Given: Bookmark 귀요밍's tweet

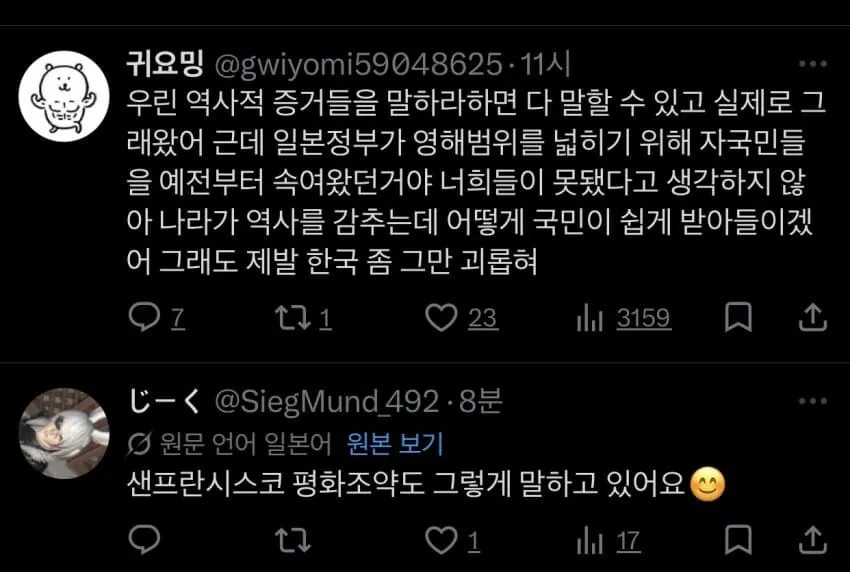Looking at the screenshot, I should point(737,318).
